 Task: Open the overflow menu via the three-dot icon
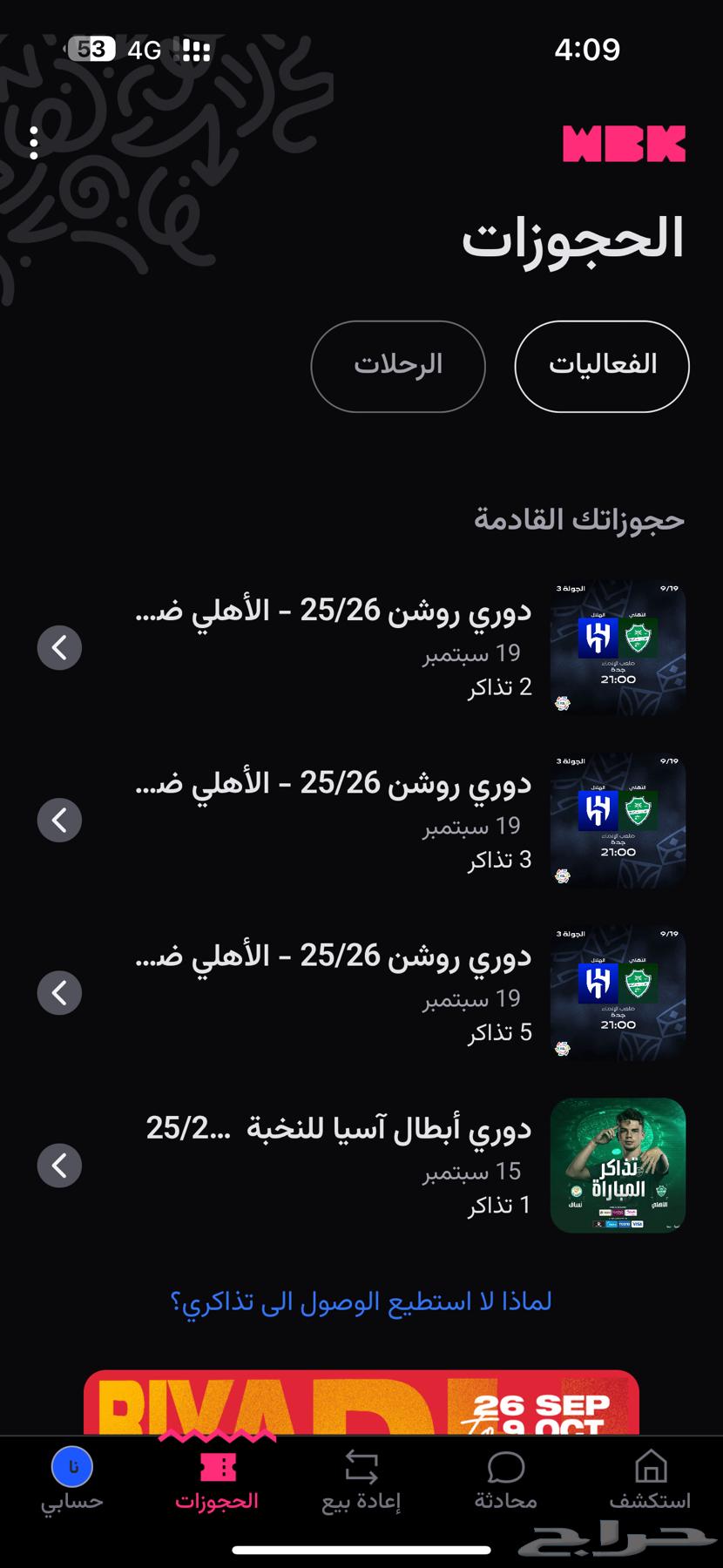point(33,141)
